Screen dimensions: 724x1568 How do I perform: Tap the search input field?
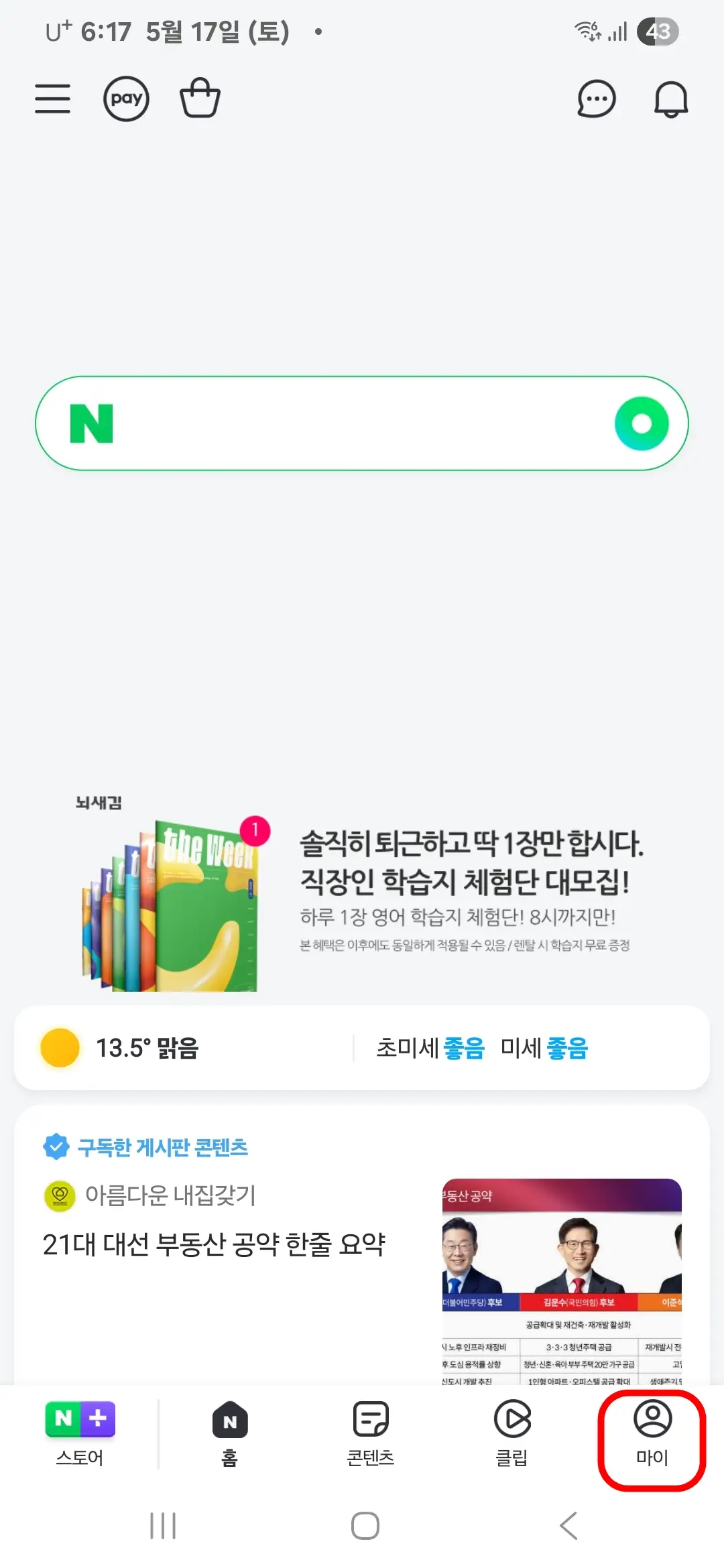[x=362, y=423]
